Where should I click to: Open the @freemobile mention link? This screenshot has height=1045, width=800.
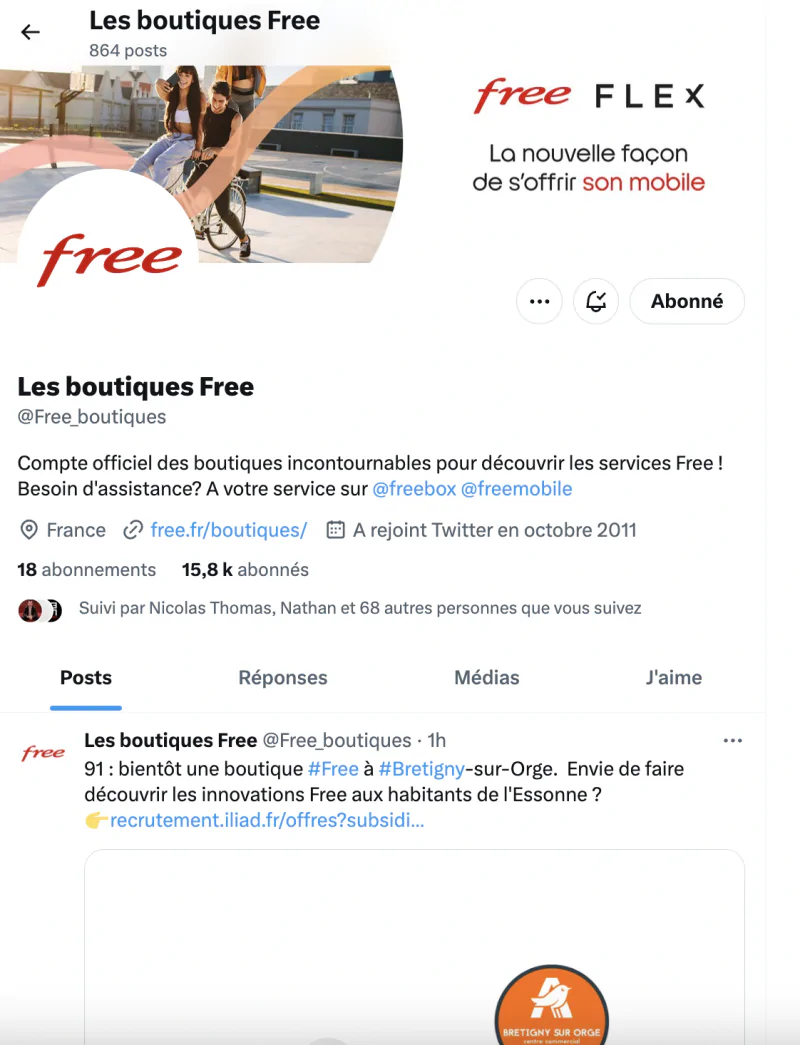pyautogui.click(x=516, y=489)
